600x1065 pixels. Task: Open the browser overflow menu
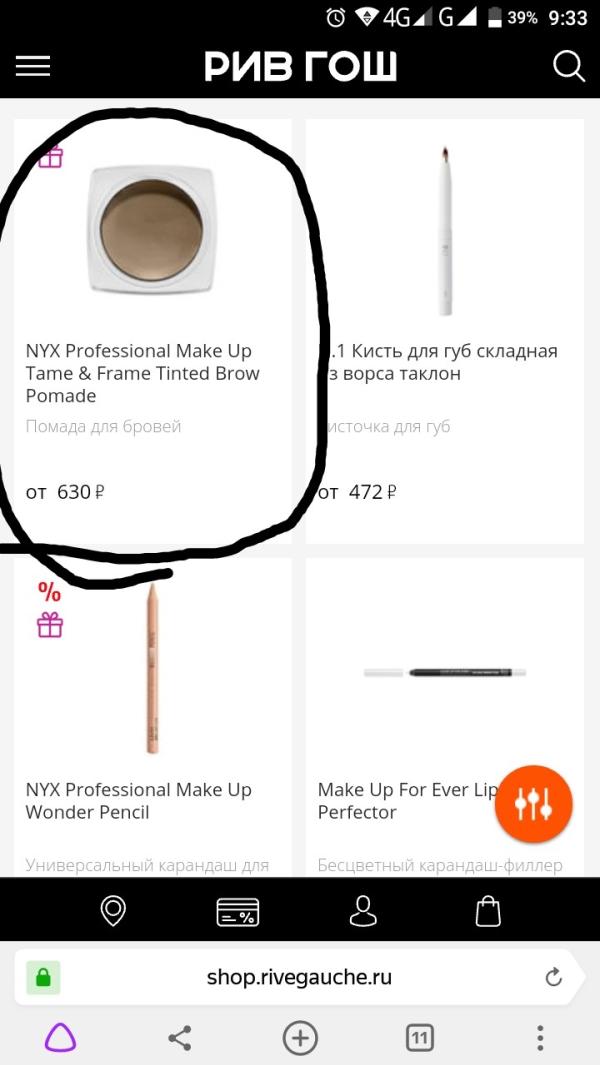[x=540, y=1038]
